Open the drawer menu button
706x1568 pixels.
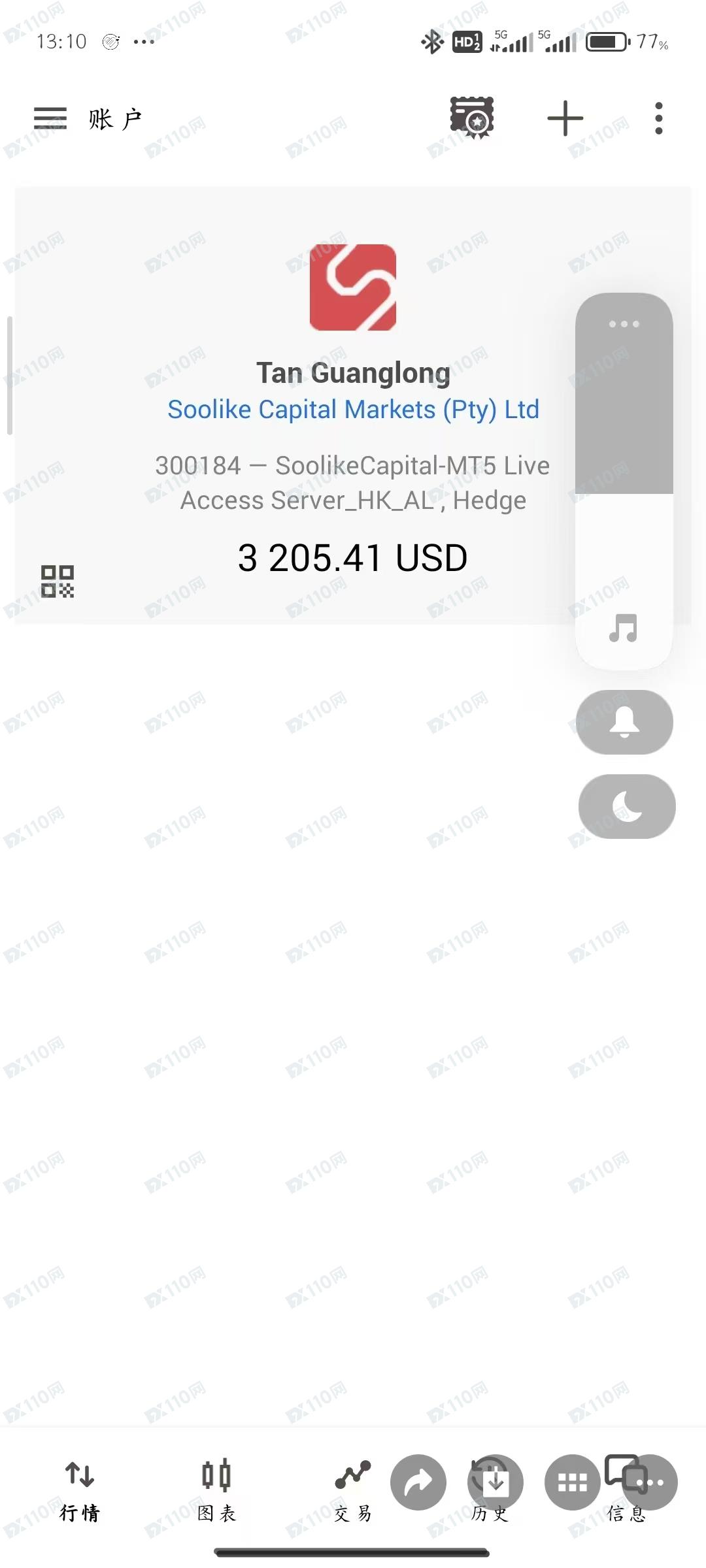click(x=50, y=119)
